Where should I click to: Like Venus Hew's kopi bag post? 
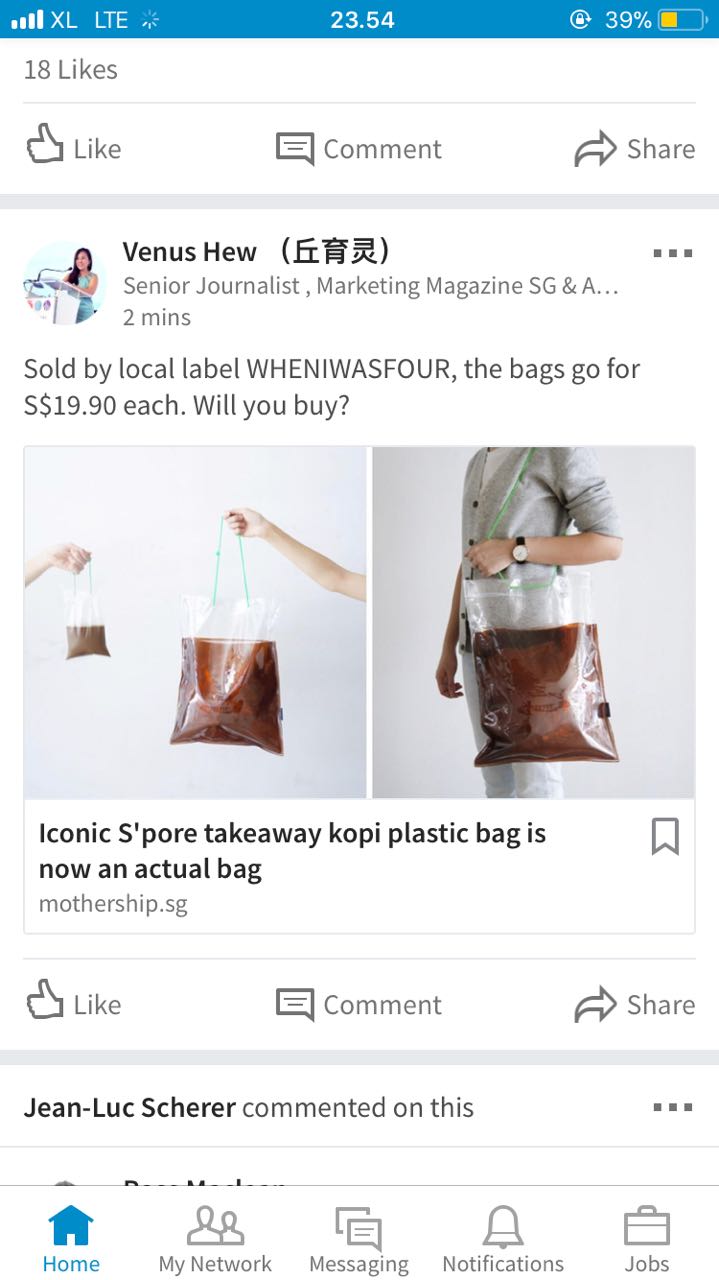[x=73, y=1003]
